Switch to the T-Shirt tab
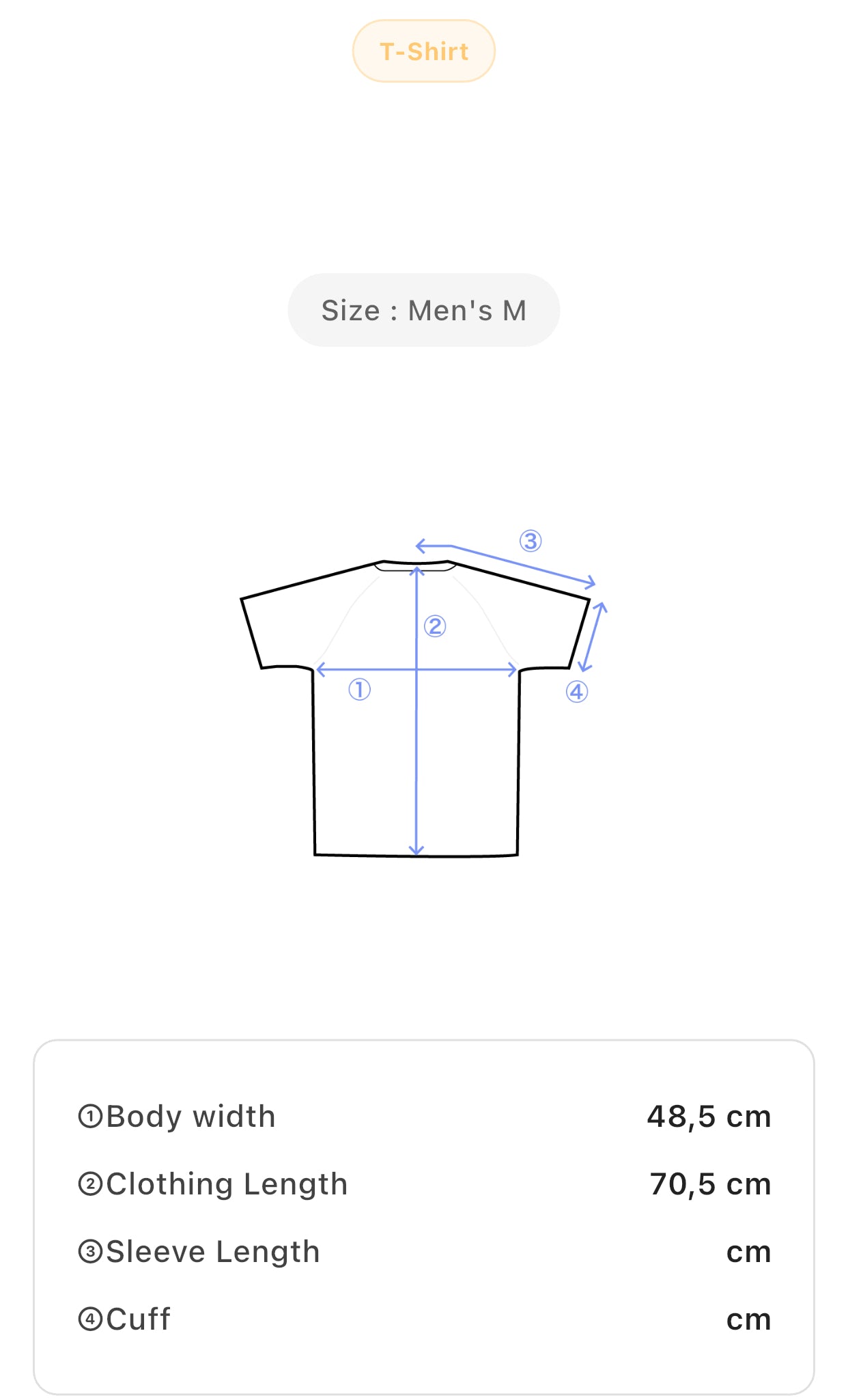848x1400 pixels. pos(424,51)
